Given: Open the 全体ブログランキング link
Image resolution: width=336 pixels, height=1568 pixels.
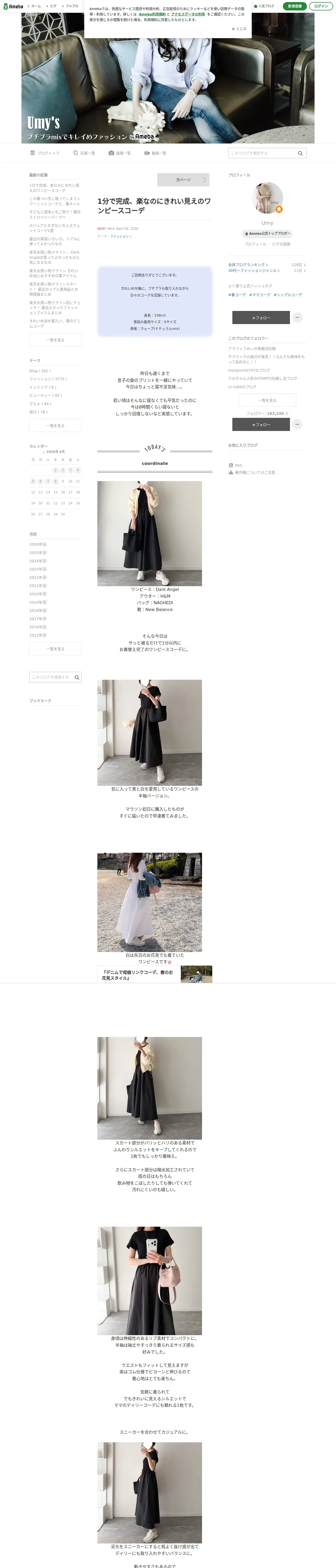Looking at the screenshot, I should coord(248,265).
